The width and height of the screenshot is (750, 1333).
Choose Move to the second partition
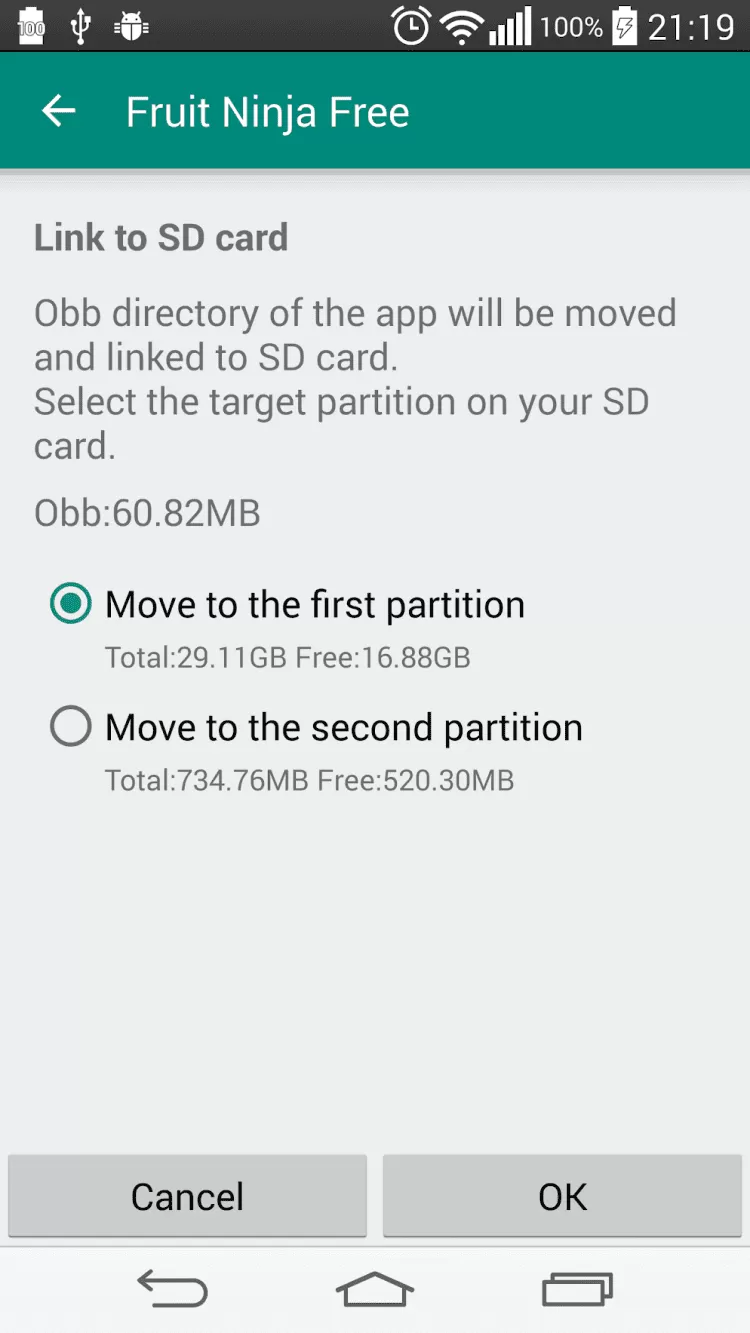[x=71, y=727]
